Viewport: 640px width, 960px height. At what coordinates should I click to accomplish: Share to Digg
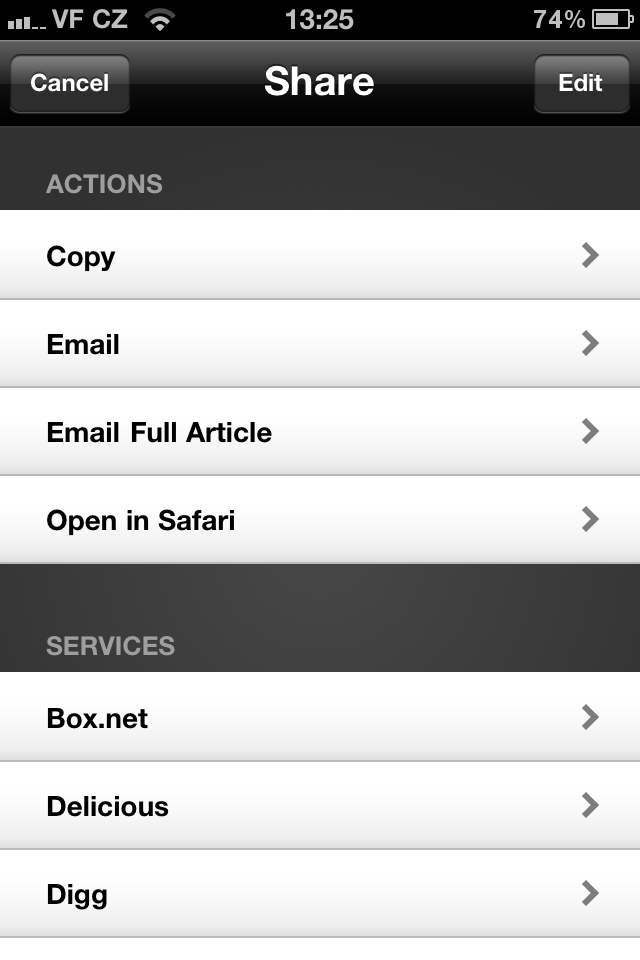coord(320,894)
